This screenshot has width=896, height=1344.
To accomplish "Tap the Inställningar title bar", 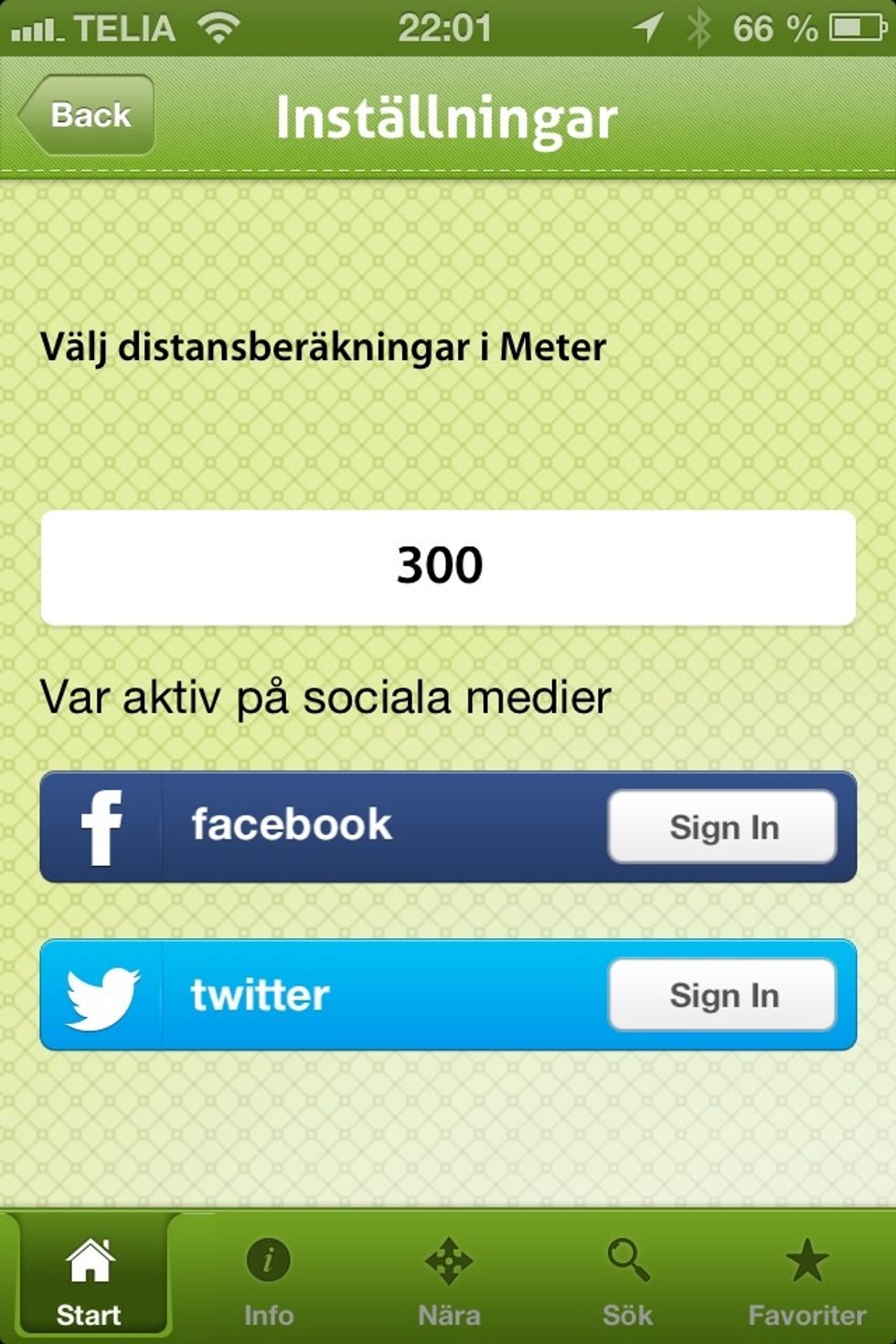I will pos(448,114).
